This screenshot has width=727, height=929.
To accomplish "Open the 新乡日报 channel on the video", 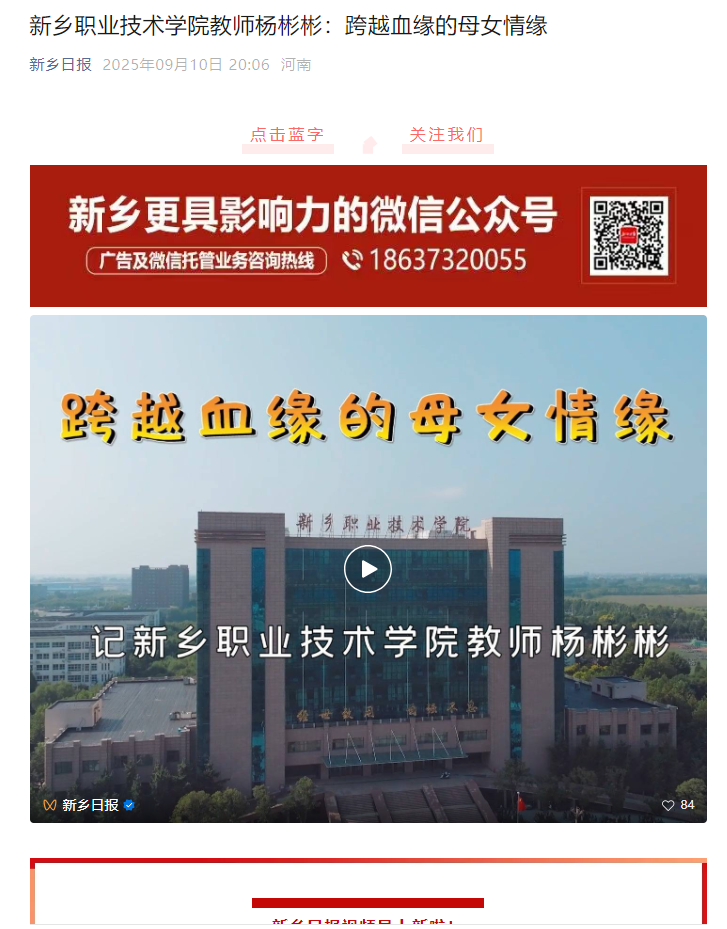I will (90, 805).
